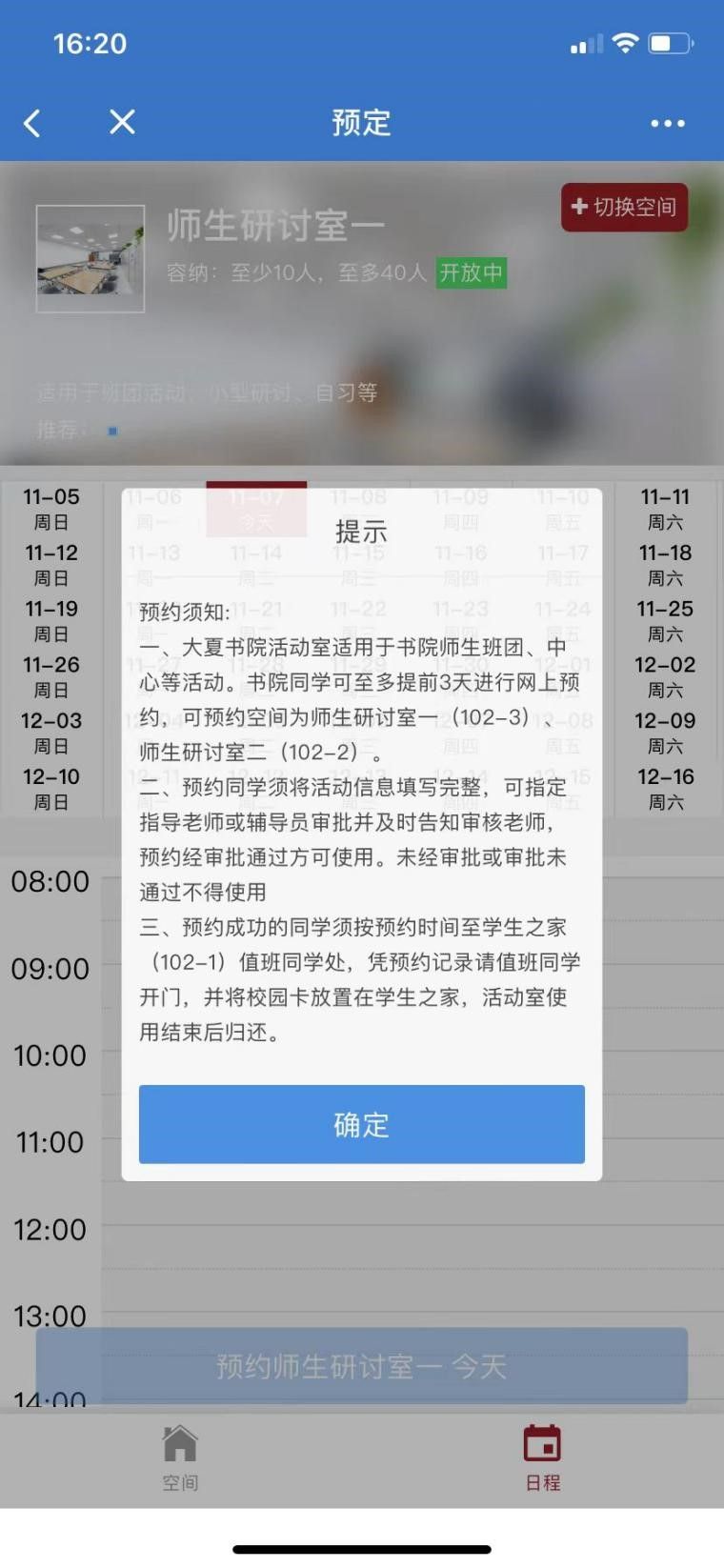724x1568 pixels.
Task: Switch to the 空间 tab
Action: pyautogui.click(x=180, y=1457)
